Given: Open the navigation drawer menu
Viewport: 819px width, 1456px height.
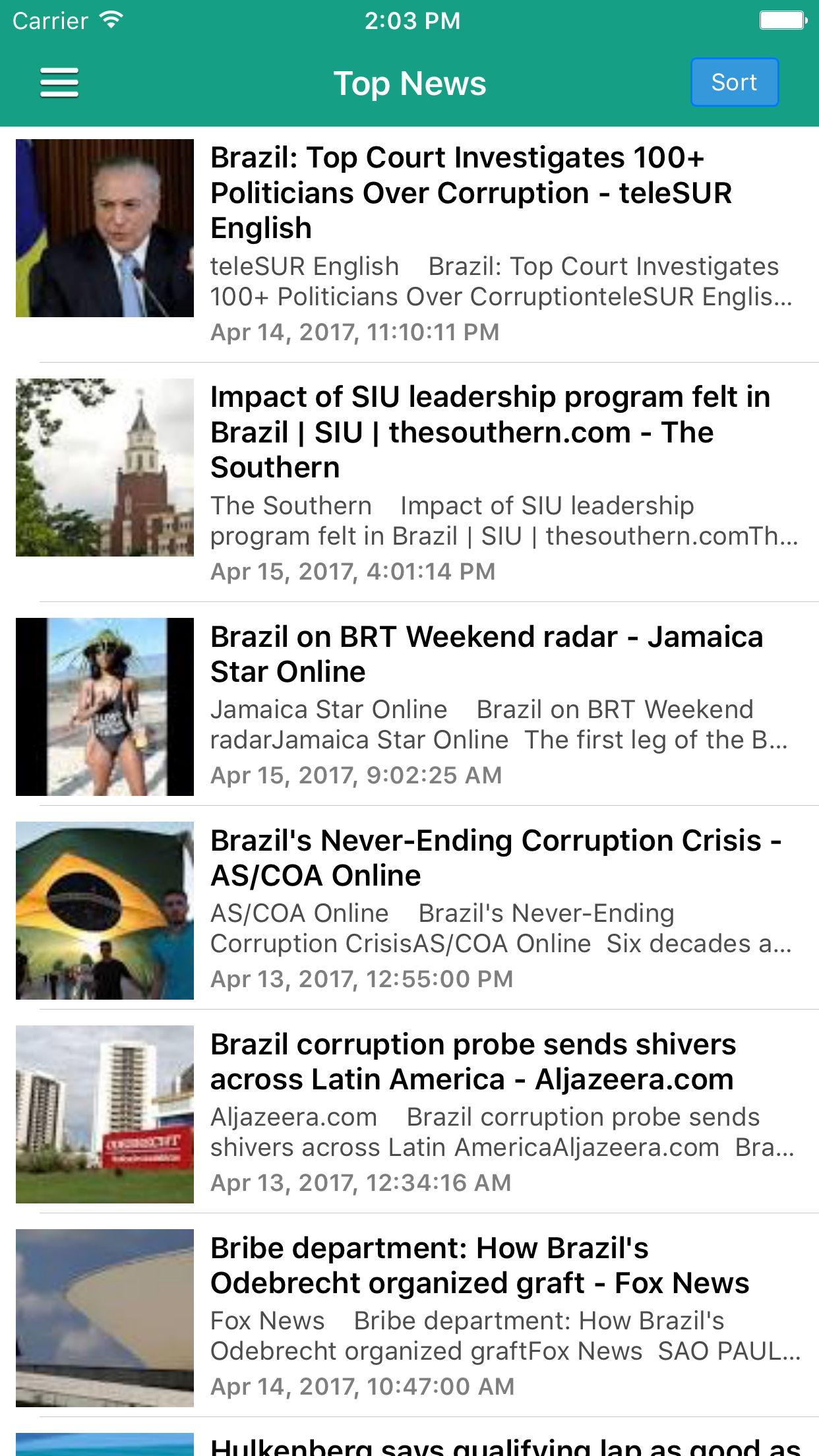Looking at the screenshot, I should click(x=58, y=82).
